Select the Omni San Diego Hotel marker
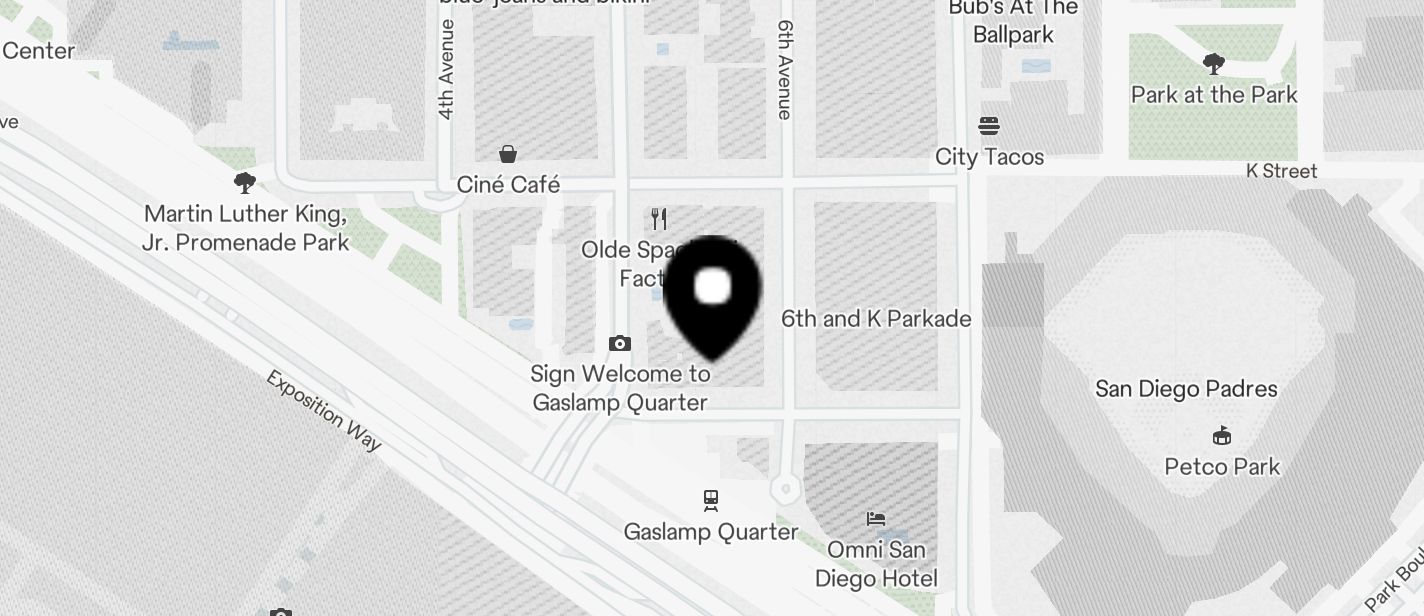Screen dimensions: 1424x616 (876, 519)
